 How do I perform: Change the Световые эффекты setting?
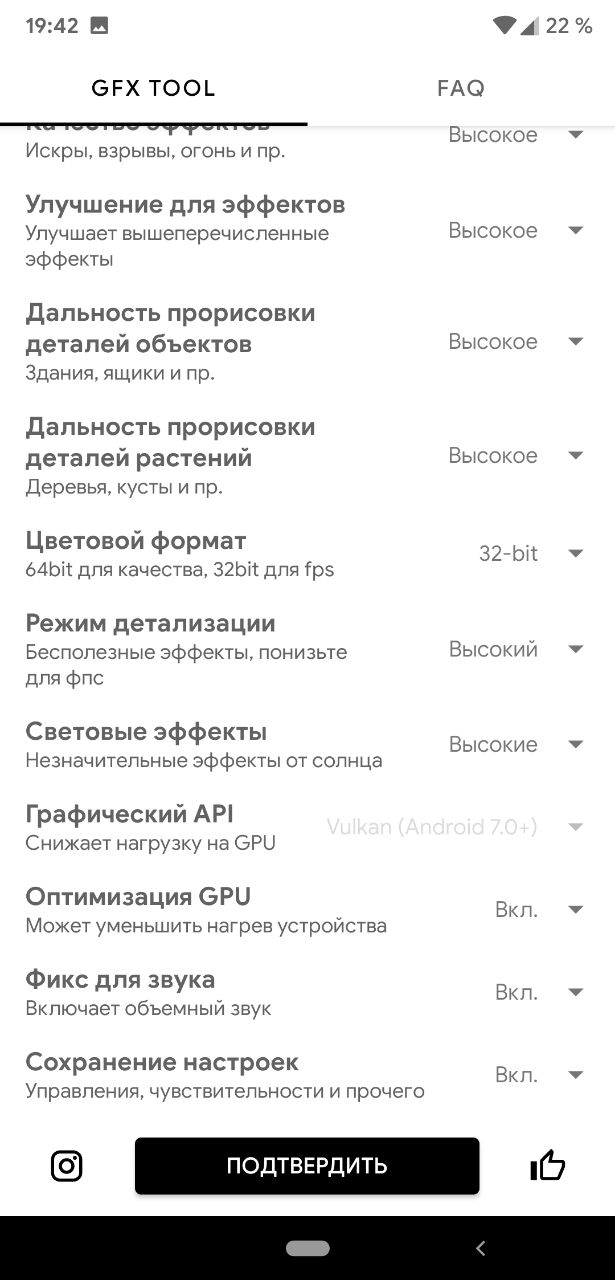coord(516,744)
